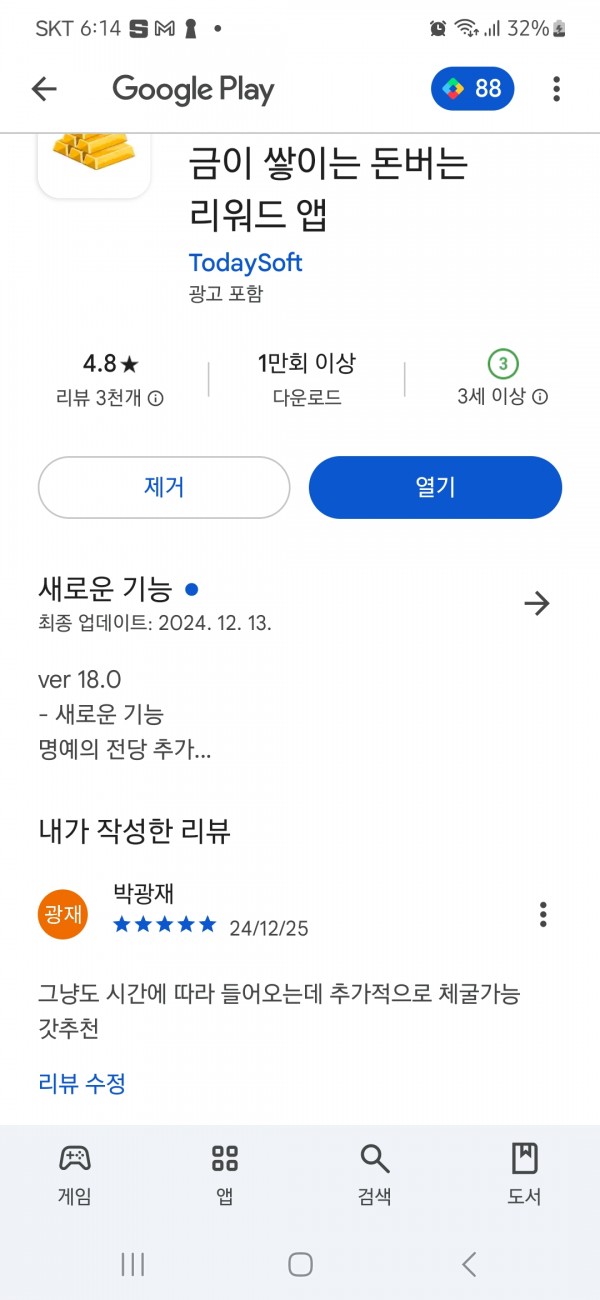
Task: Tap 열기 to open the app
Action: (435, 487)
